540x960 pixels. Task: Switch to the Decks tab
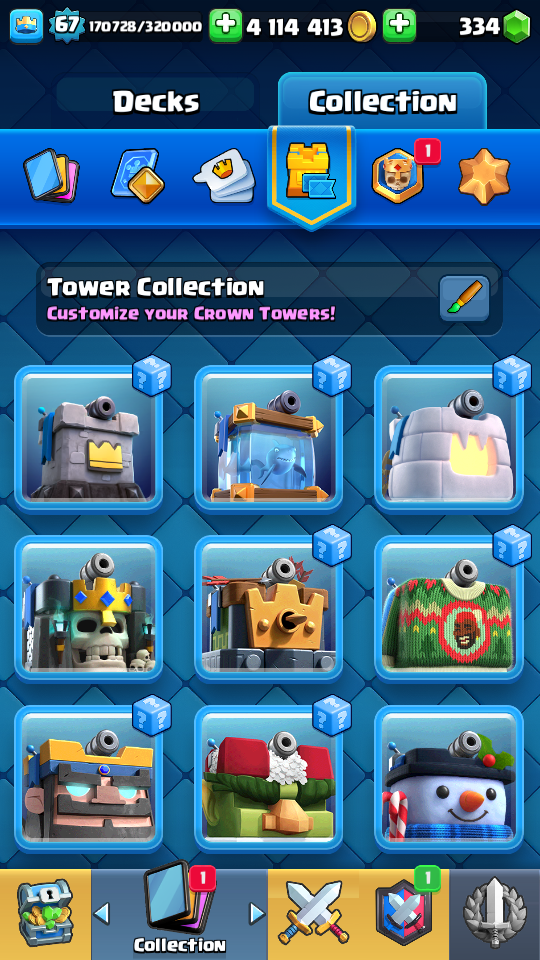point(156,101)
